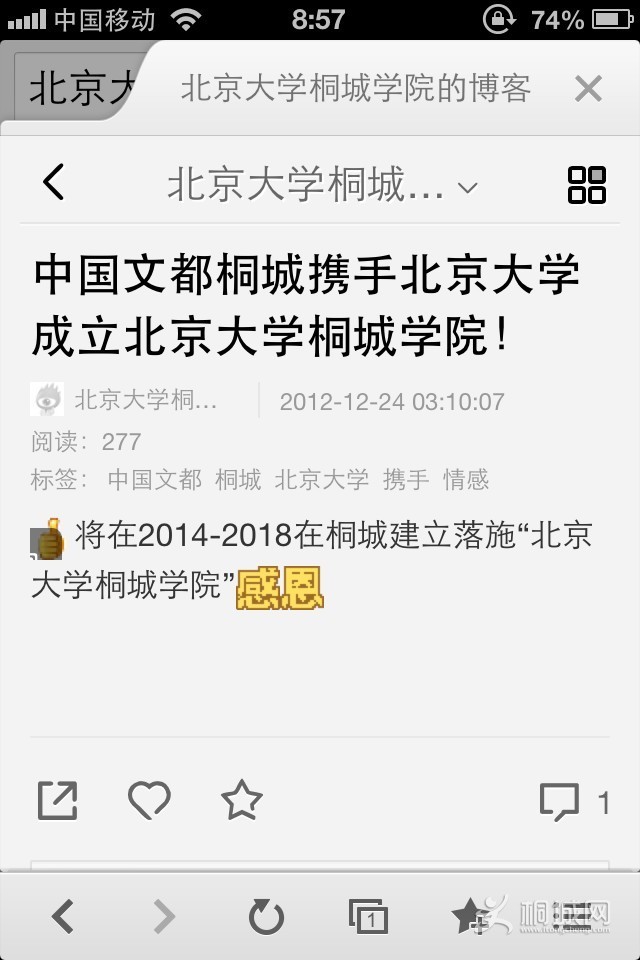Open browser bookmarks star
Image resolution: width=640 pixels, height=960 pixels.
coord(468,915)
